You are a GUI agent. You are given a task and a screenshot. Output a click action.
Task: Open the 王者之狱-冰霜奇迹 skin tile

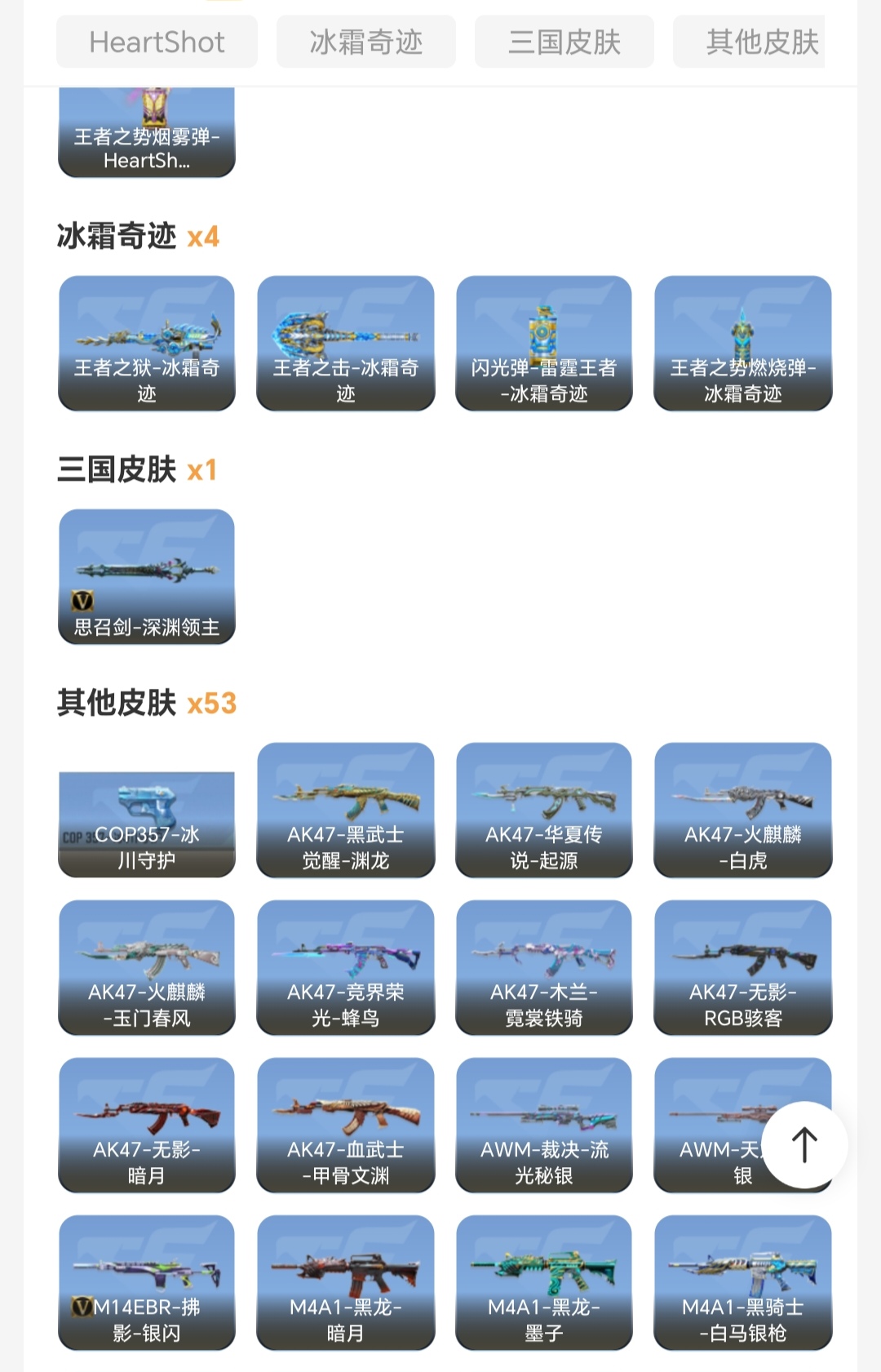[147, 343]
